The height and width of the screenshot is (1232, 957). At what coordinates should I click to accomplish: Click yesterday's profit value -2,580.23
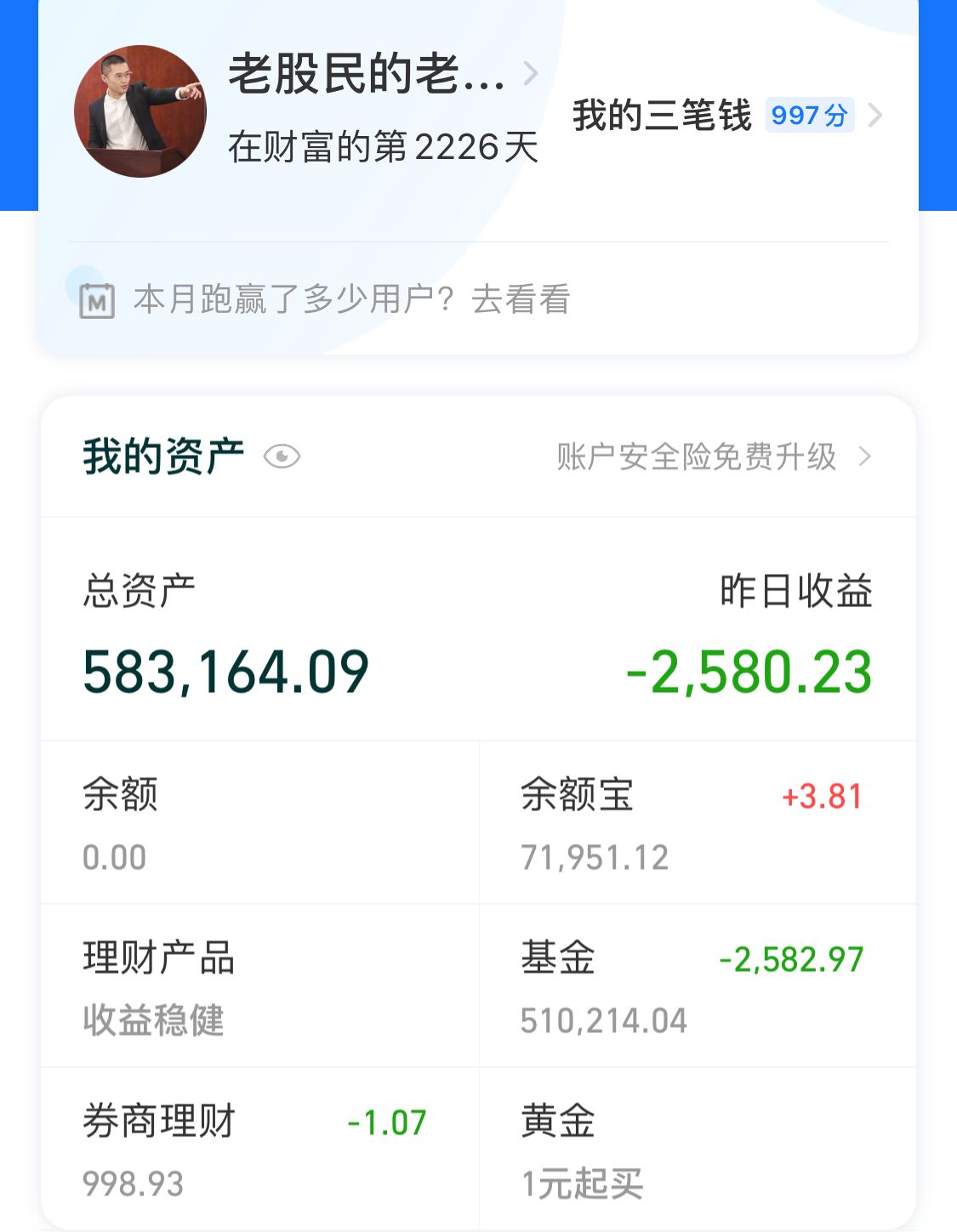pos(749,672)
